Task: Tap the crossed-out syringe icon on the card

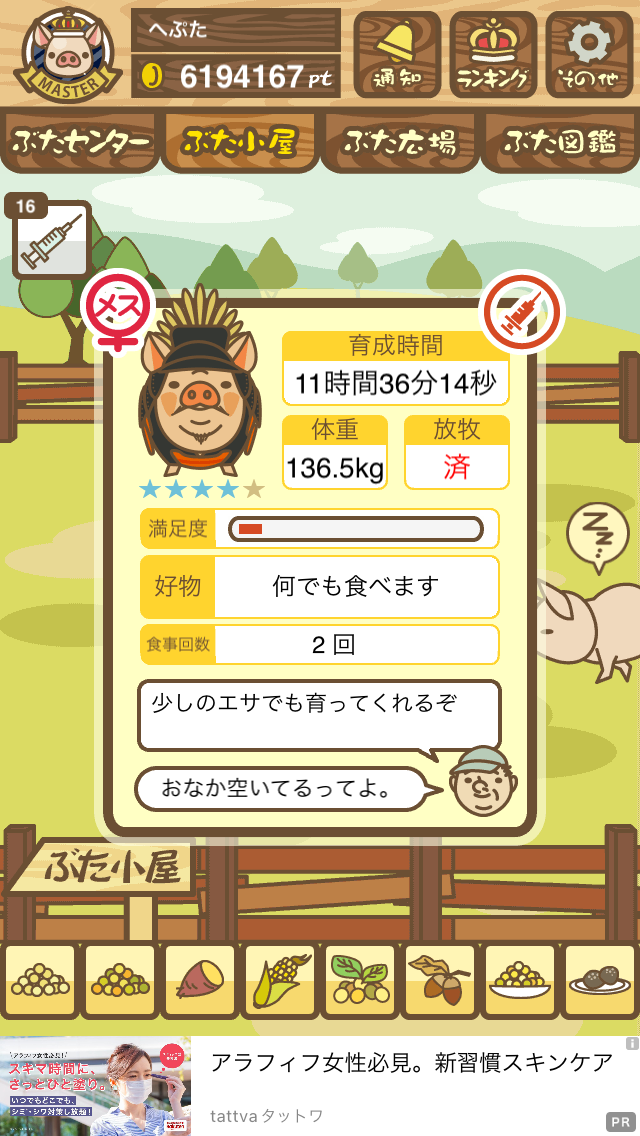Action: click(x=524, y=310)
